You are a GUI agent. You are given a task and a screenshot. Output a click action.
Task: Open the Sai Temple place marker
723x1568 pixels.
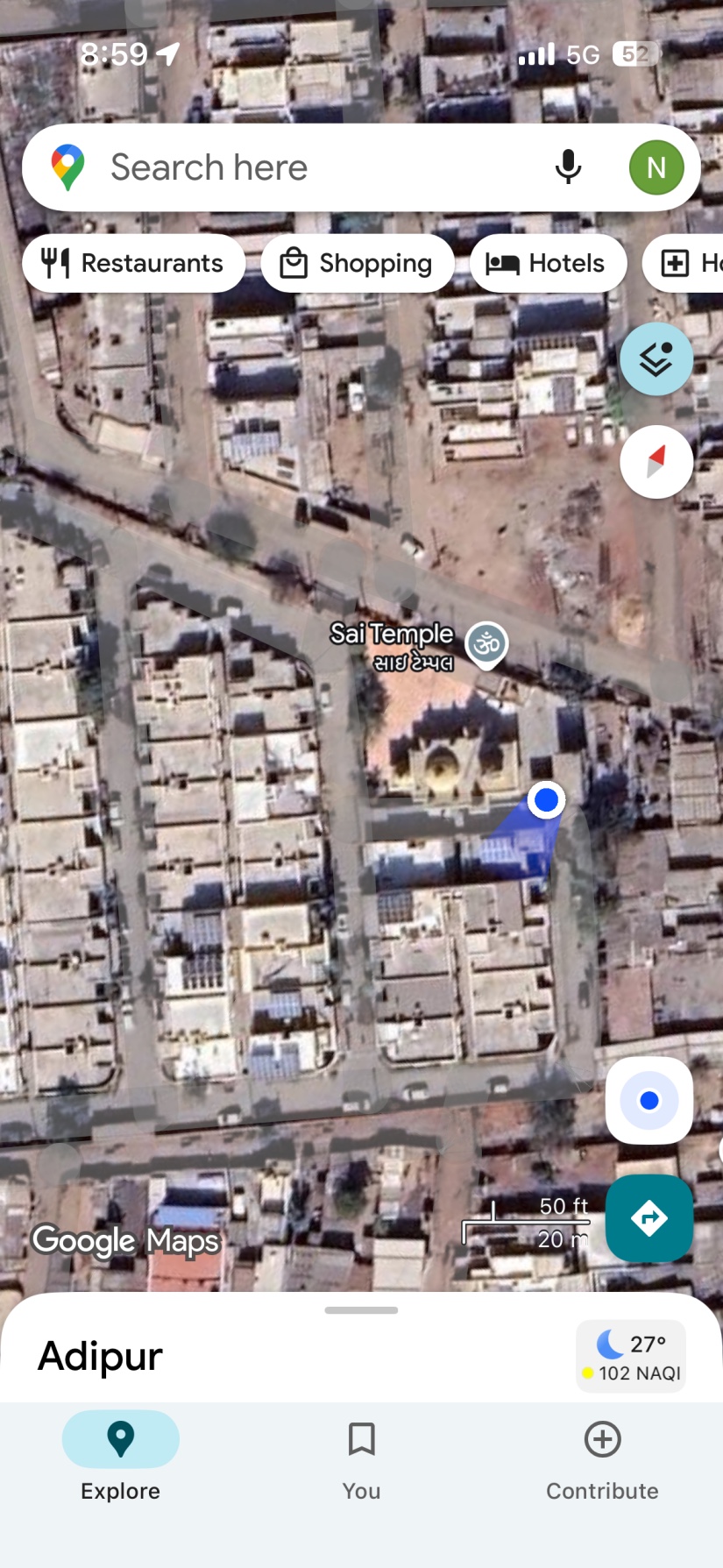(486, 646)
